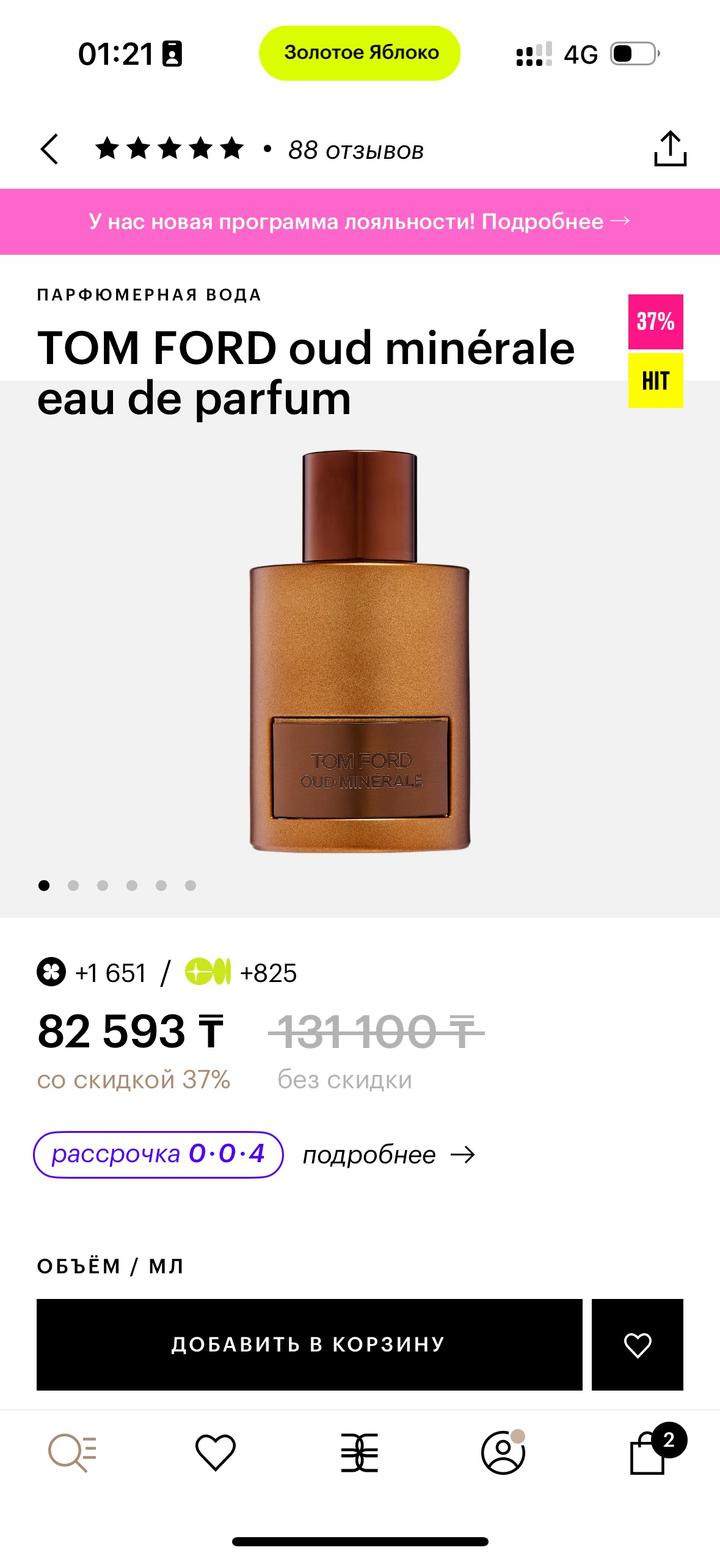This screenshot has width=720, height=1561.
Task: Add perfume to favorites with heart button
Action: (637, 1345)
